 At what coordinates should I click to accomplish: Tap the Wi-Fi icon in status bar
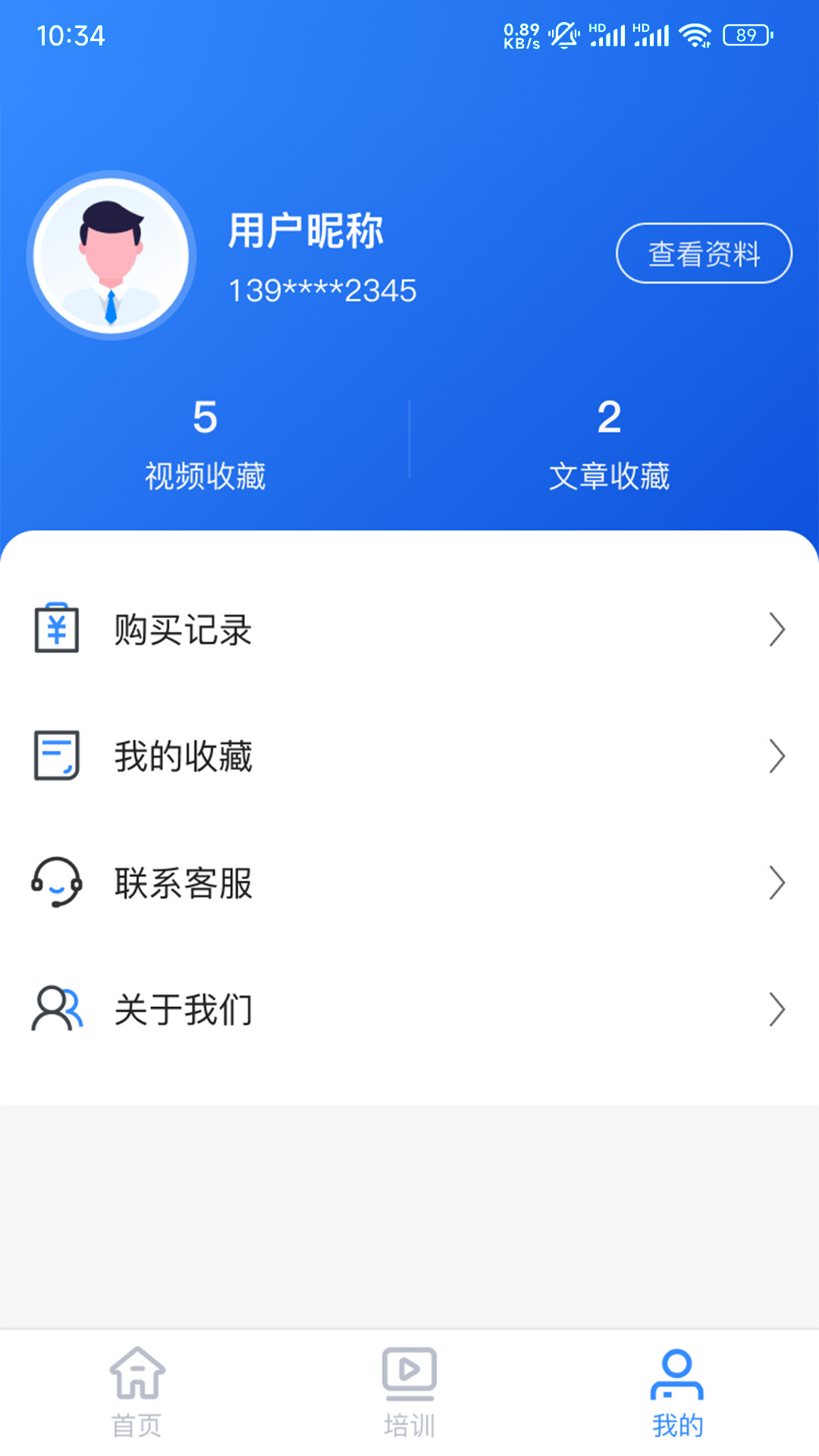tap(695, 34)
